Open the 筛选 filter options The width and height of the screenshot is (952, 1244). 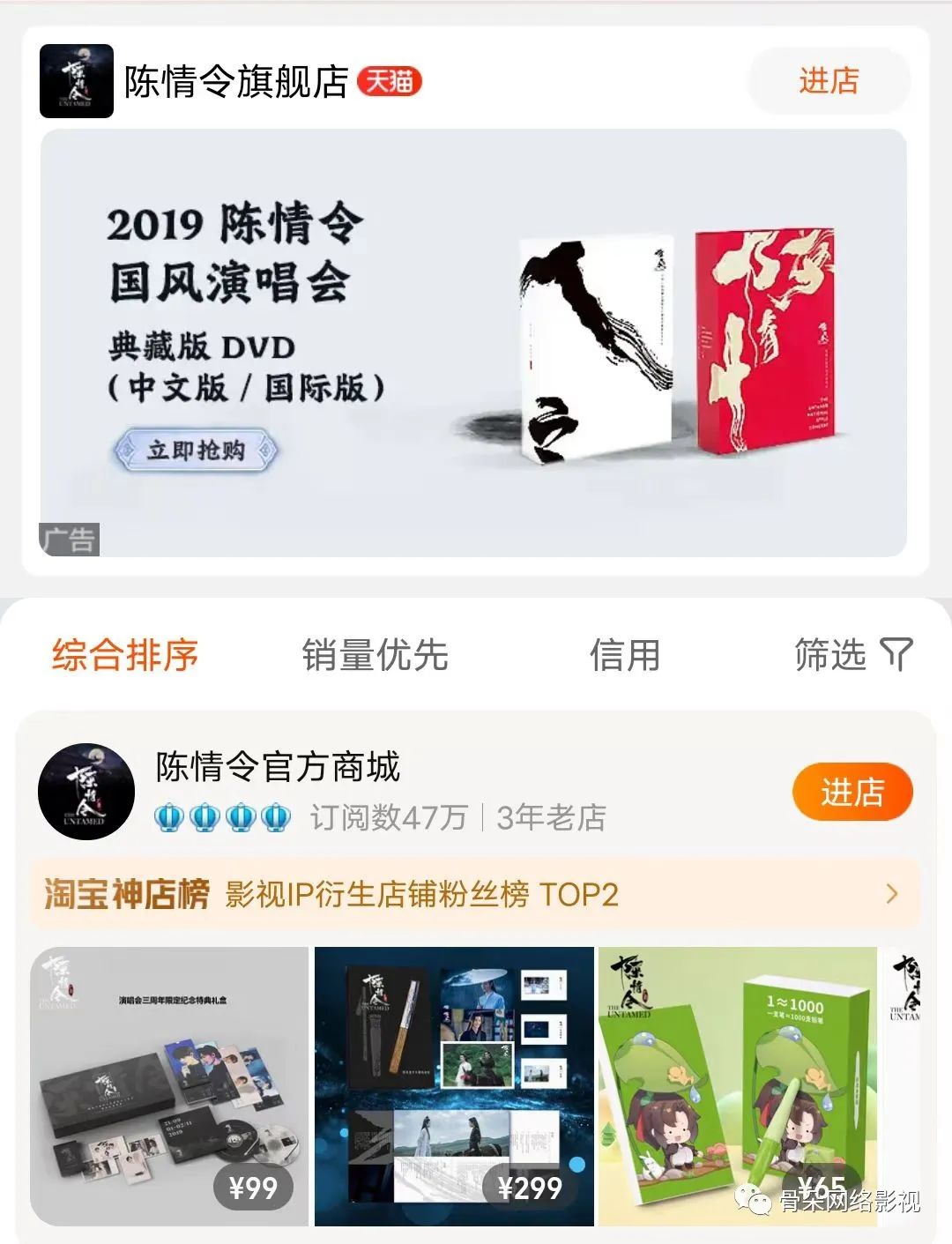point(852,655)
